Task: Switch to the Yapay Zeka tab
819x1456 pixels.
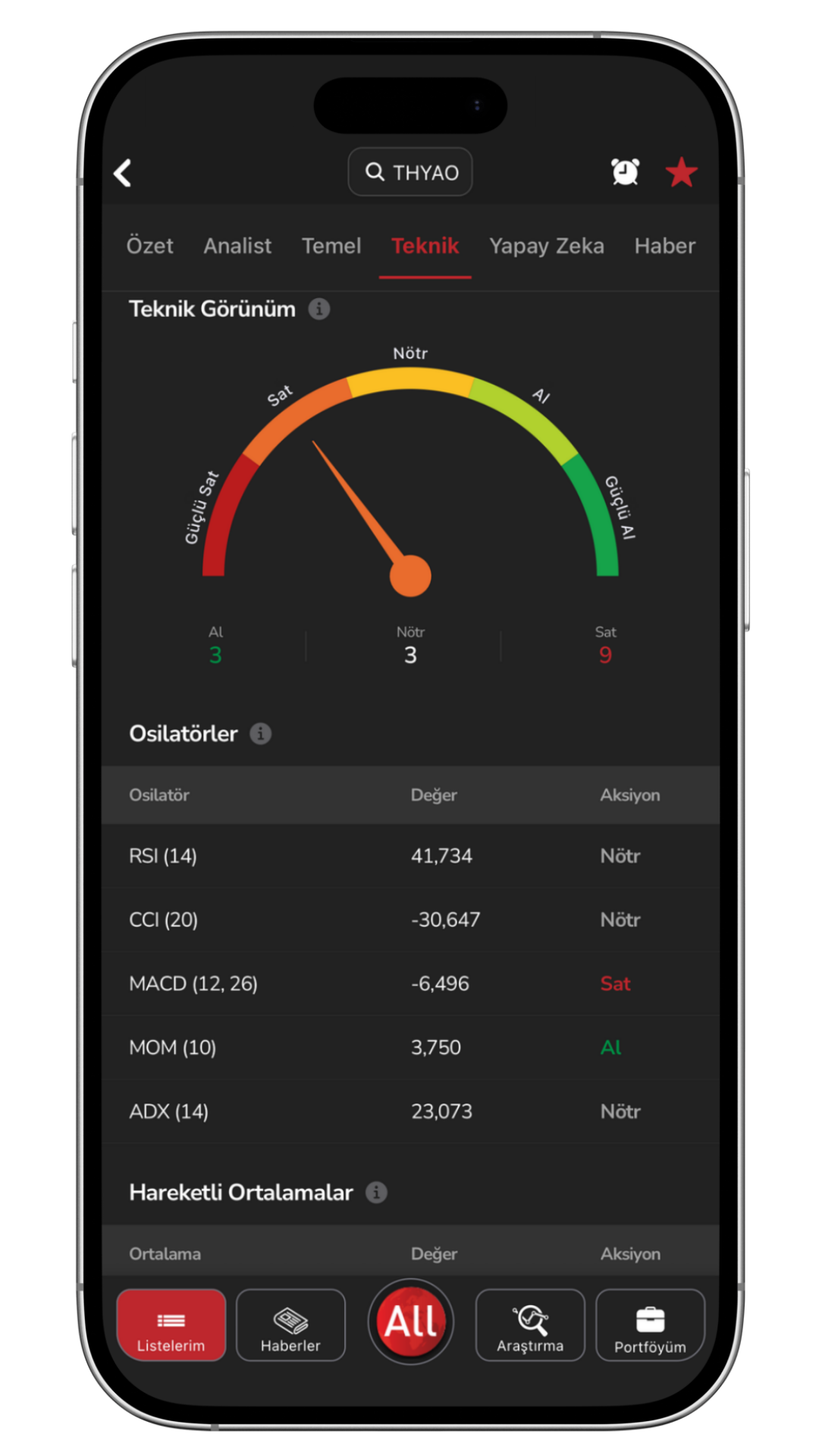Action: [x=546, y=246]
